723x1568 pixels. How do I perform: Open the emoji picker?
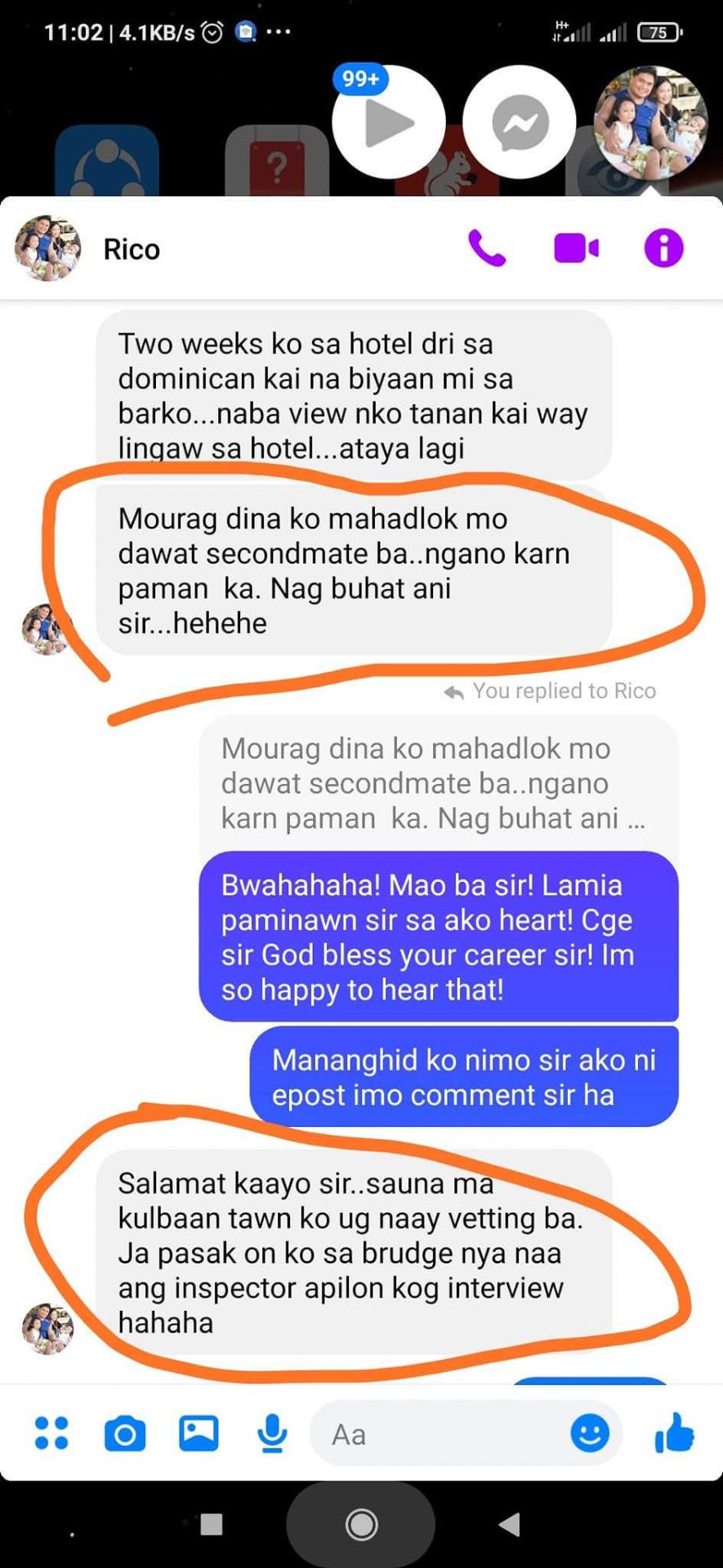point(589,1433)
